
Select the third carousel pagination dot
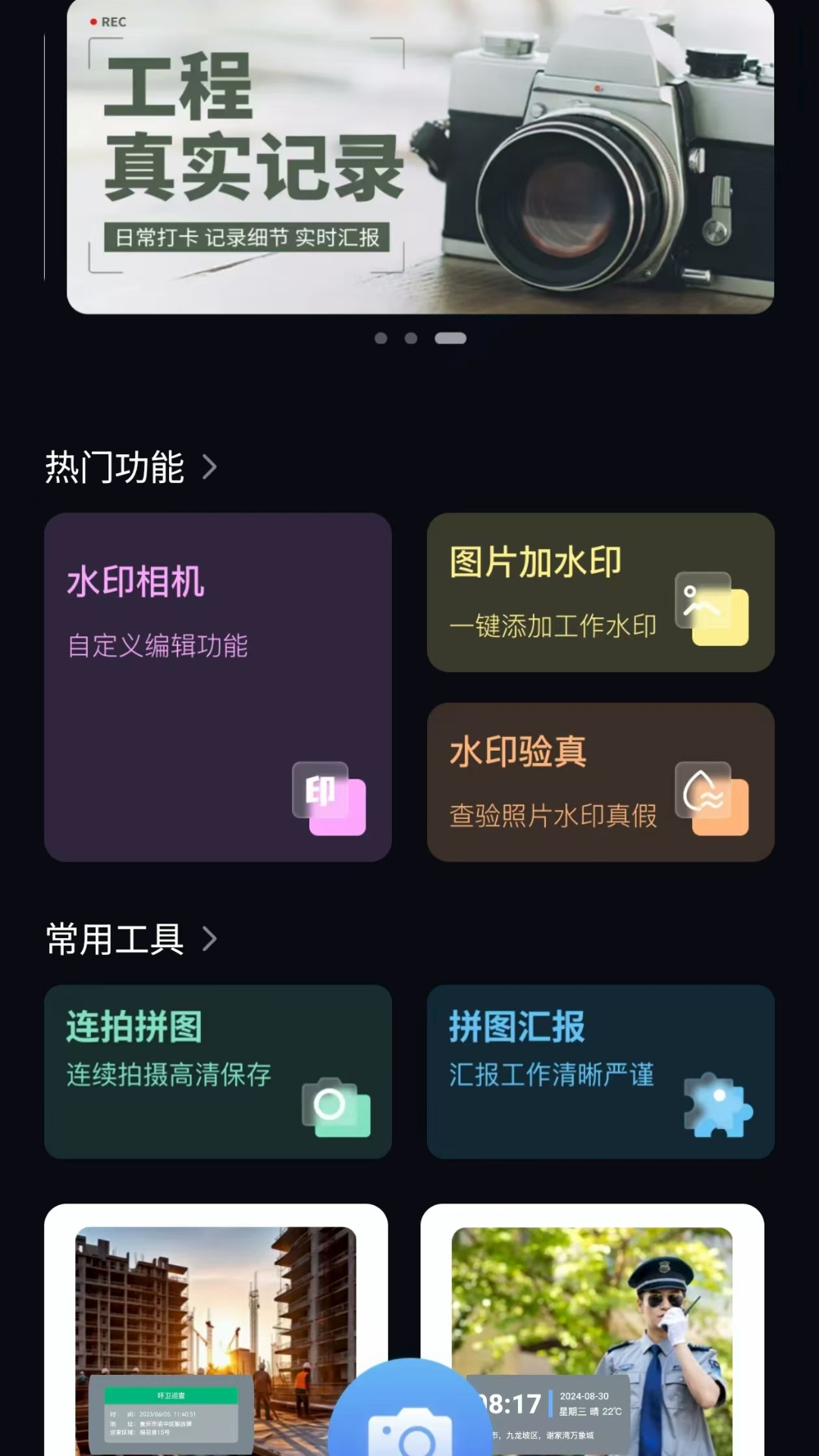452,338
